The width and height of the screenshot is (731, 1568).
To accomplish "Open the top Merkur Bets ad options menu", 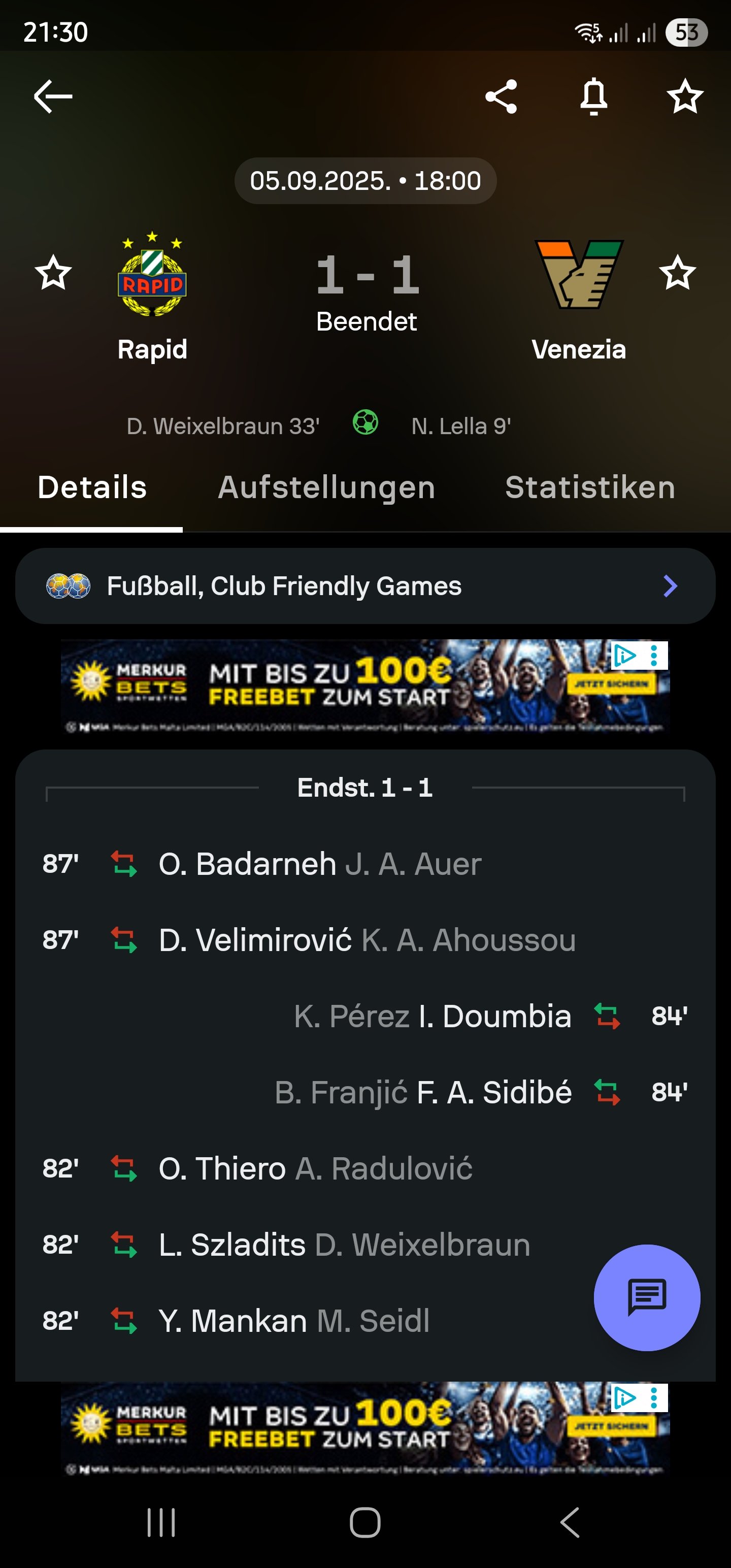I will [654, 656].
